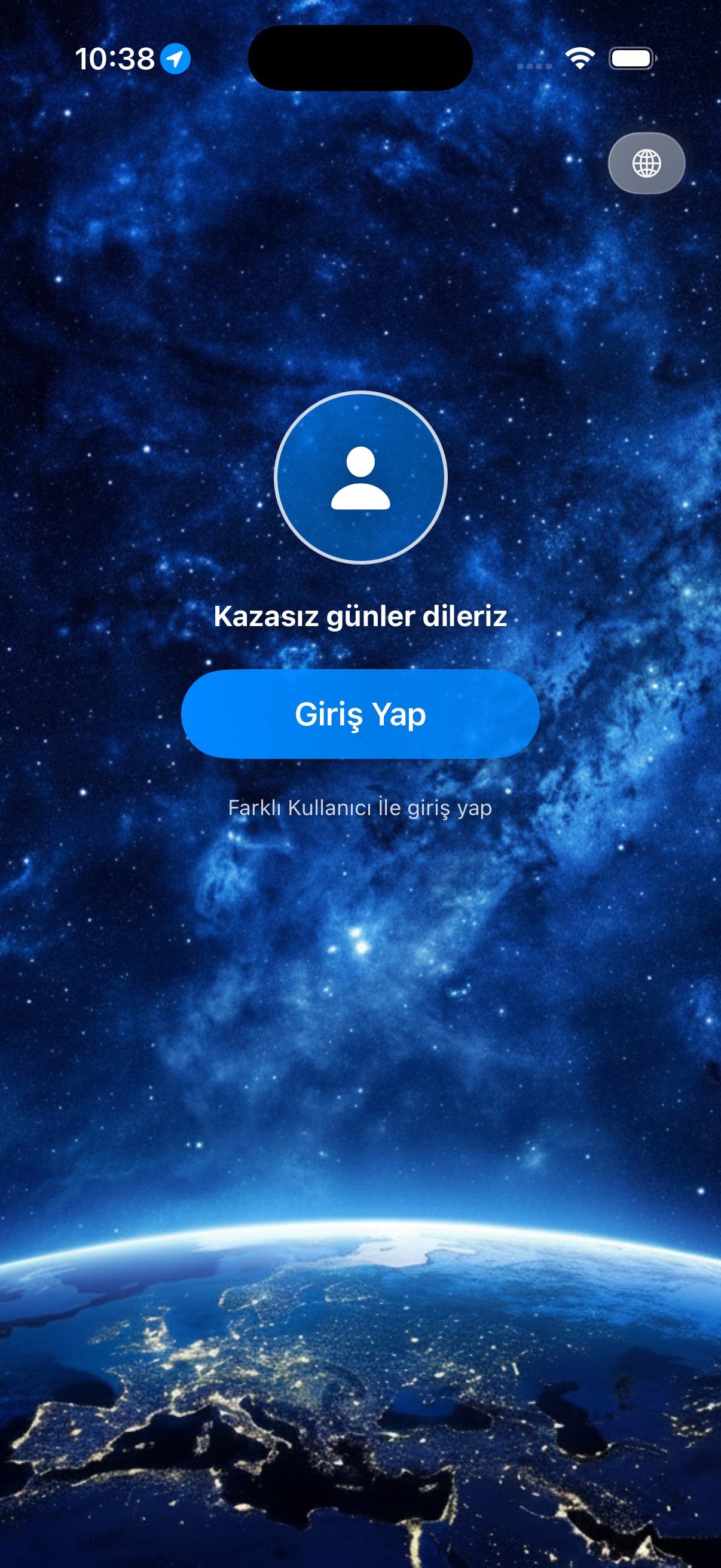Tap the cellular signal dots indicator
This screenshot has height=1568, width=721.
click(x=534, y=67)
